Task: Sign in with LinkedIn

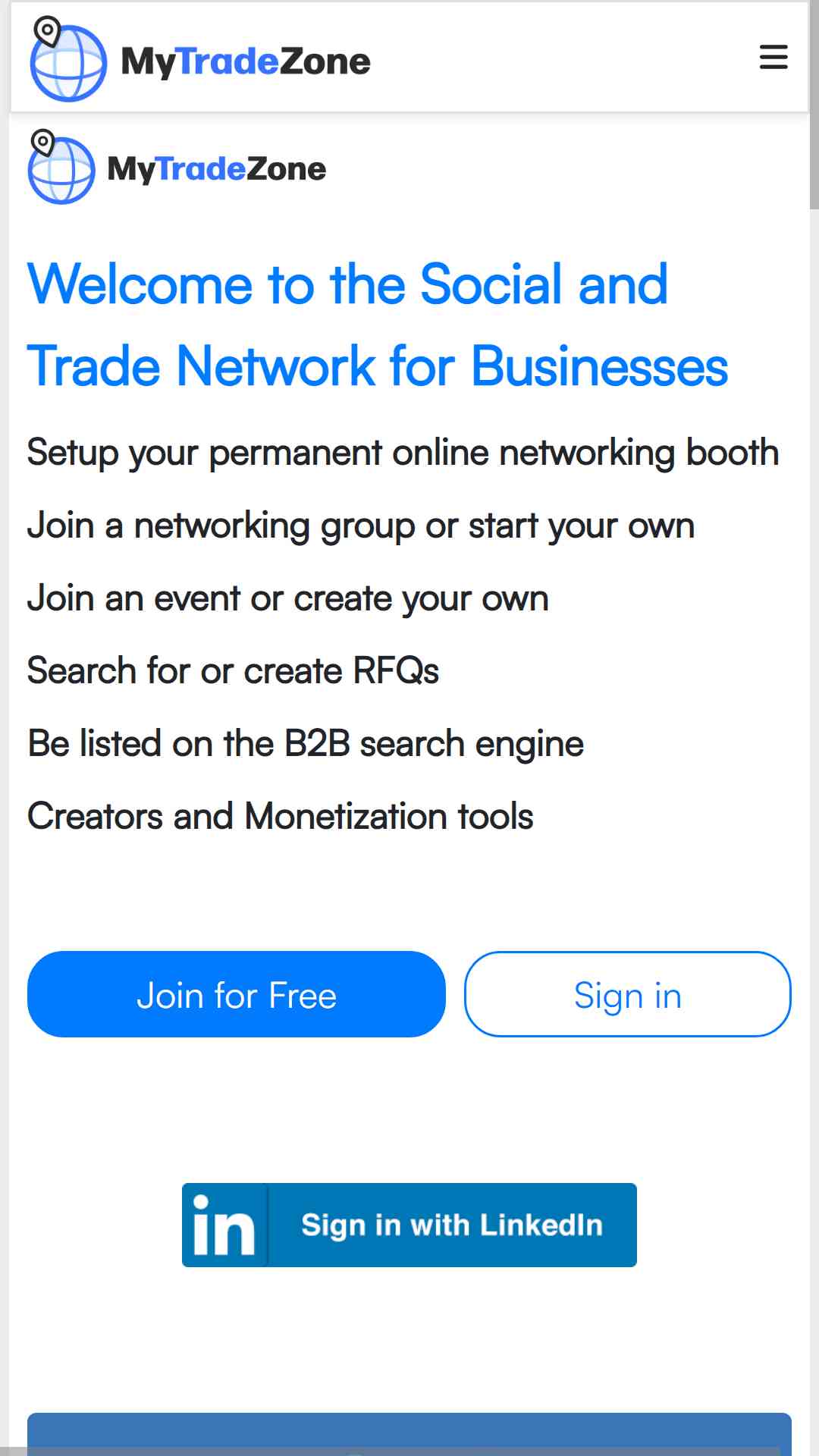Action: tap(409, 1225)
